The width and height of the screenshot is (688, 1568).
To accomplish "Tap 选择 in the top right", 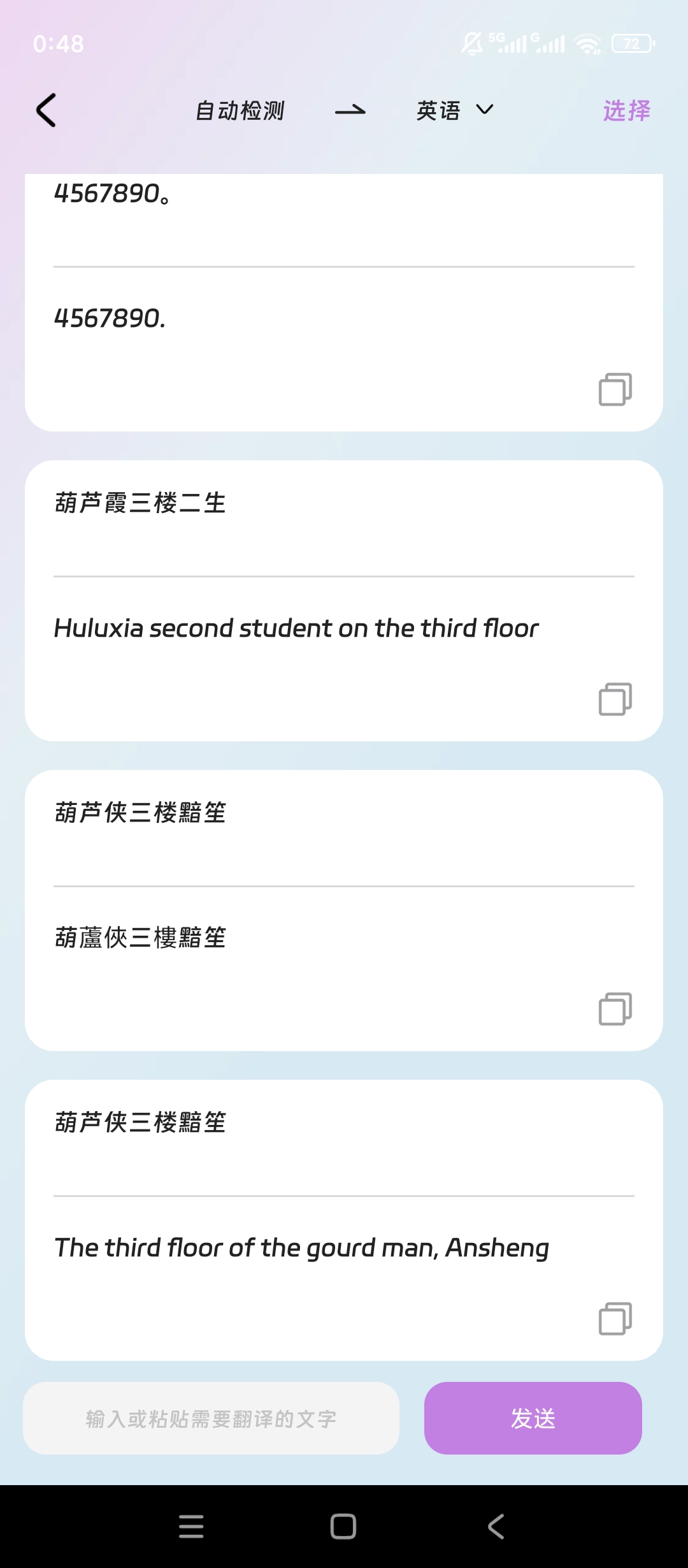I will click(627, 110).
